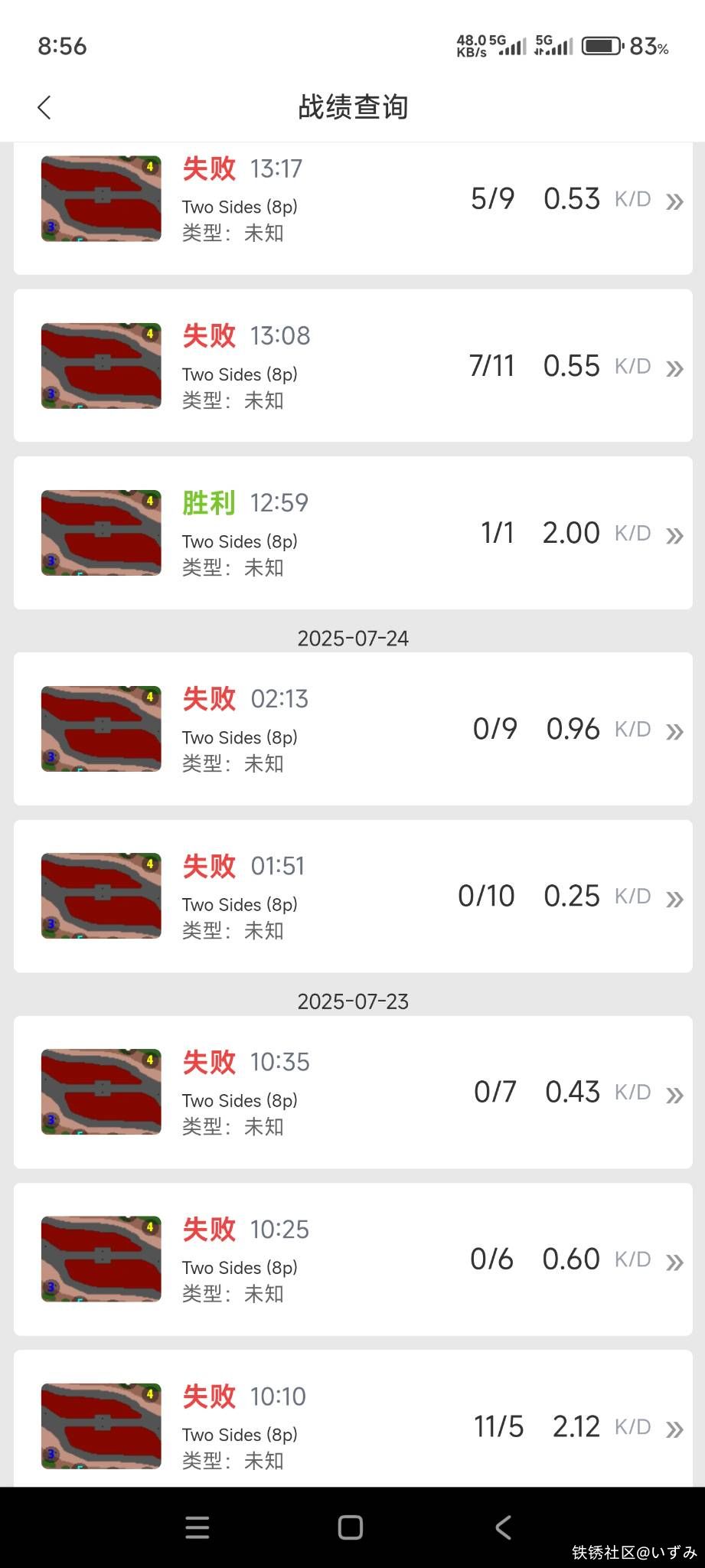Go back from the 战绩查询 page
The height and width of the screenshot is (1568, 705).
click(x=44, y=107)
